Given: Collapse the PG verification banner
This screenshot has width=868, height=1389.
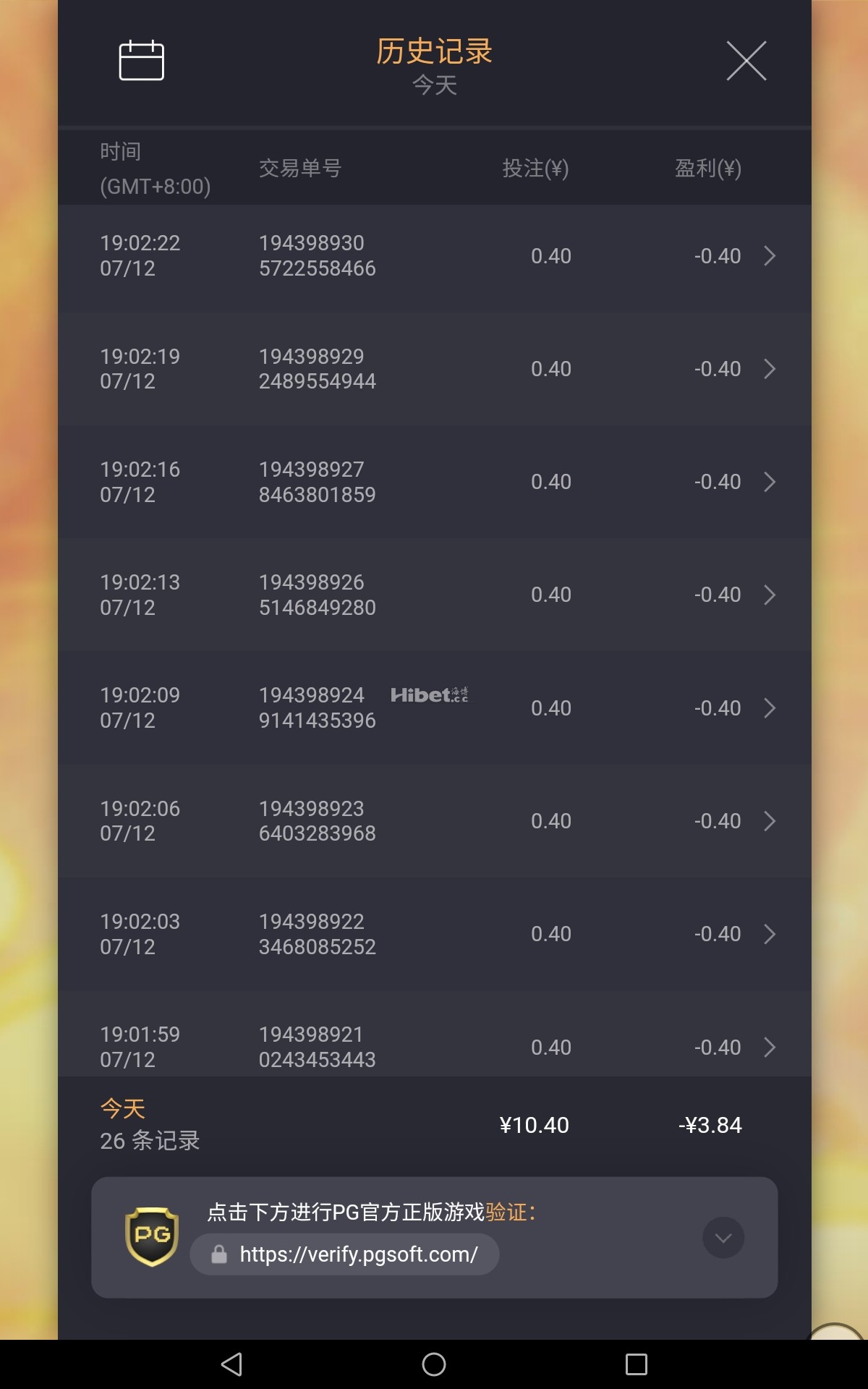Looking at the screenshot, I should [723, 1238].
